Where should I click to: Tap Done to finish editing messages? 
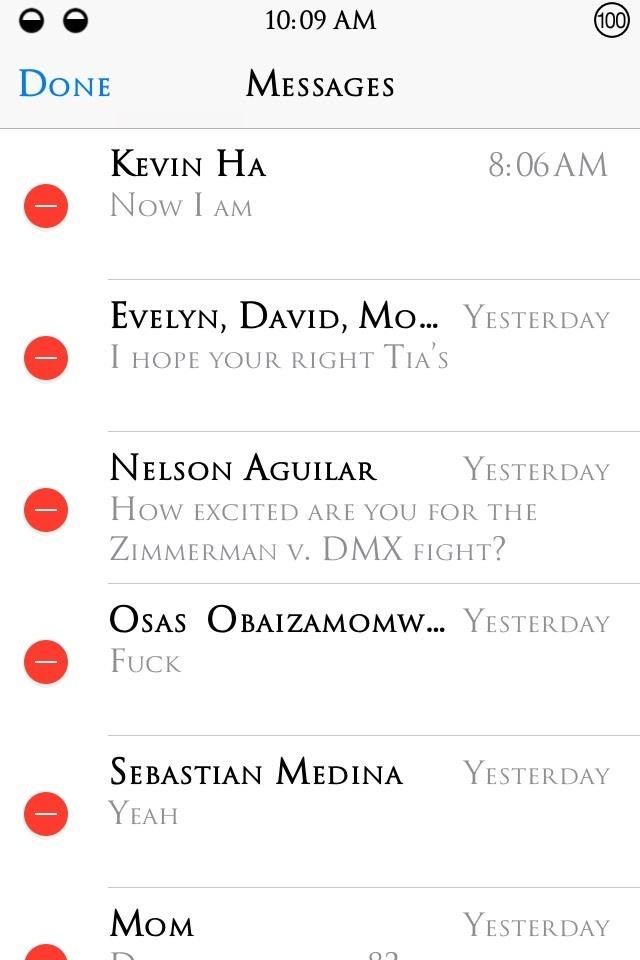(x=64, y=85)
